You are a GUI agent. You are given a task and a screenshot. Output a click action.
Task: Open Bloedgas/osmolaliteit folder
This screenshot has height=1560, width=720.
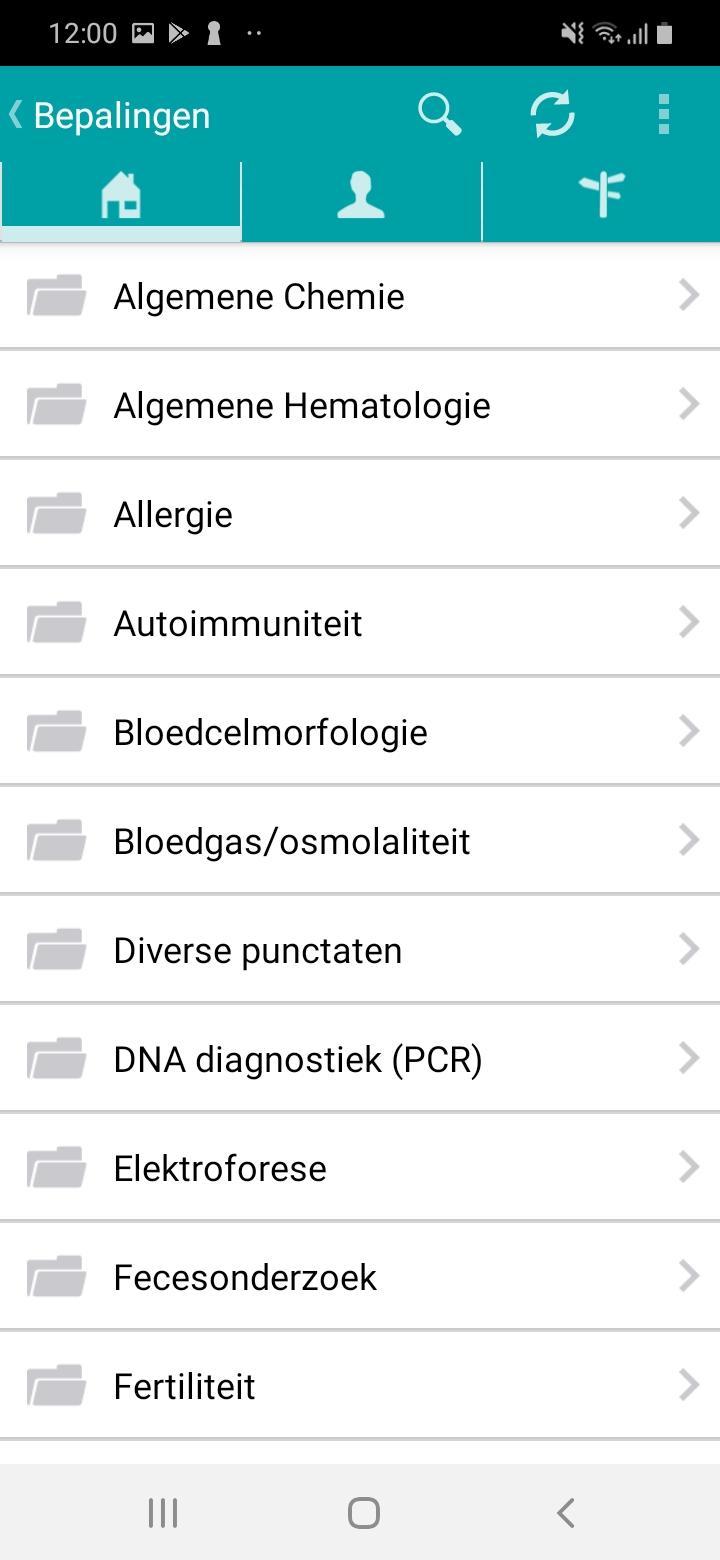click(x=360, y=841)
